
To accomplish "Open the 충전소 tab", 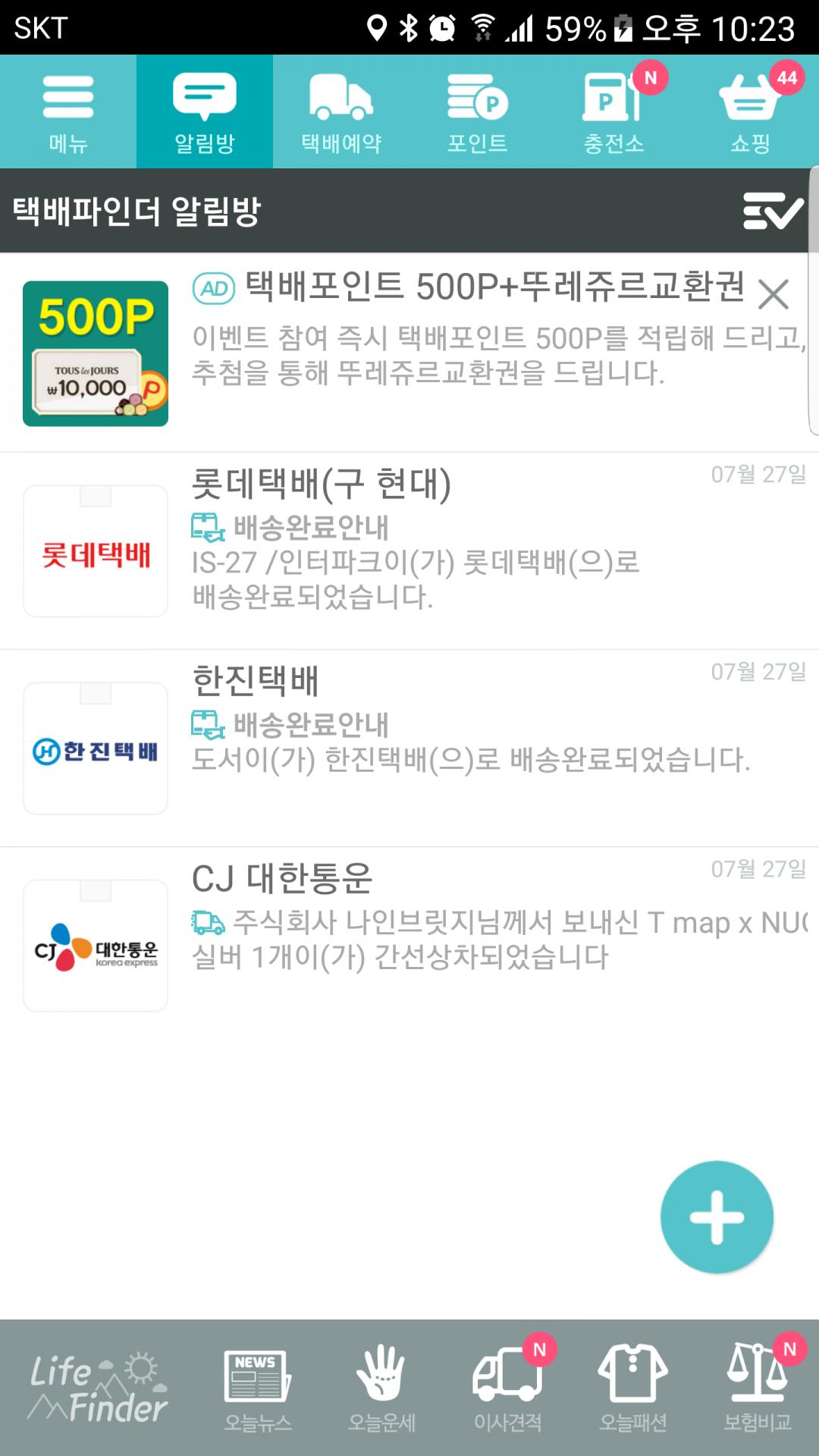I will (x=613, y=111).
